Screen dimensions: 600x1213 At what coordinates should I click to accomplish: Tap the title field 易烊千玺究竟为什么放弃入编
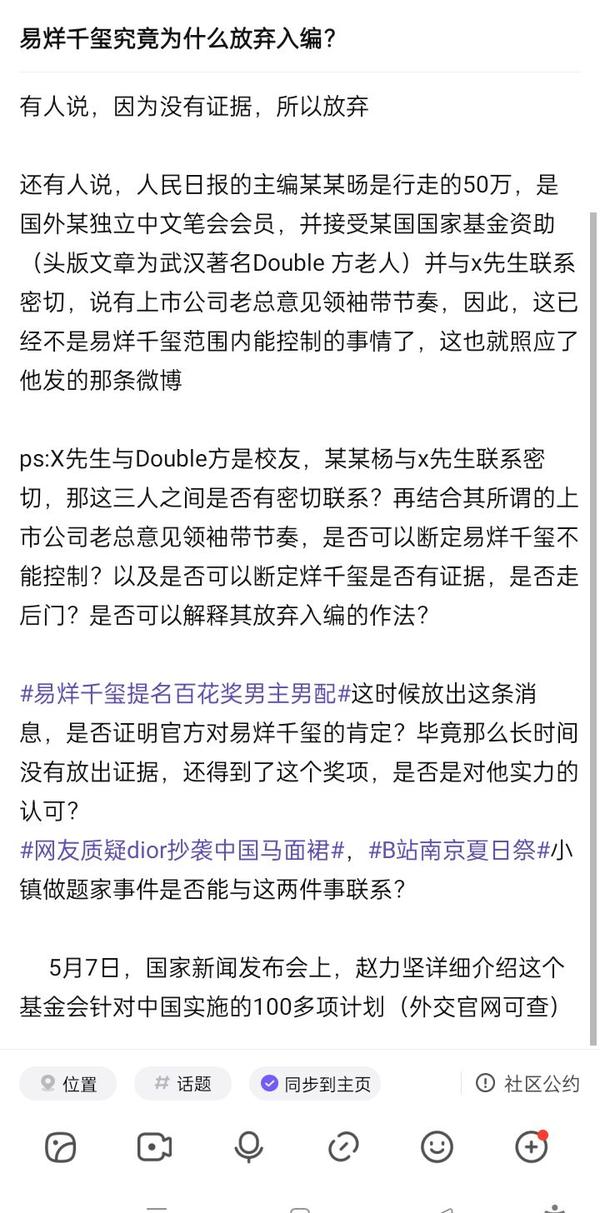click(178, 39)
